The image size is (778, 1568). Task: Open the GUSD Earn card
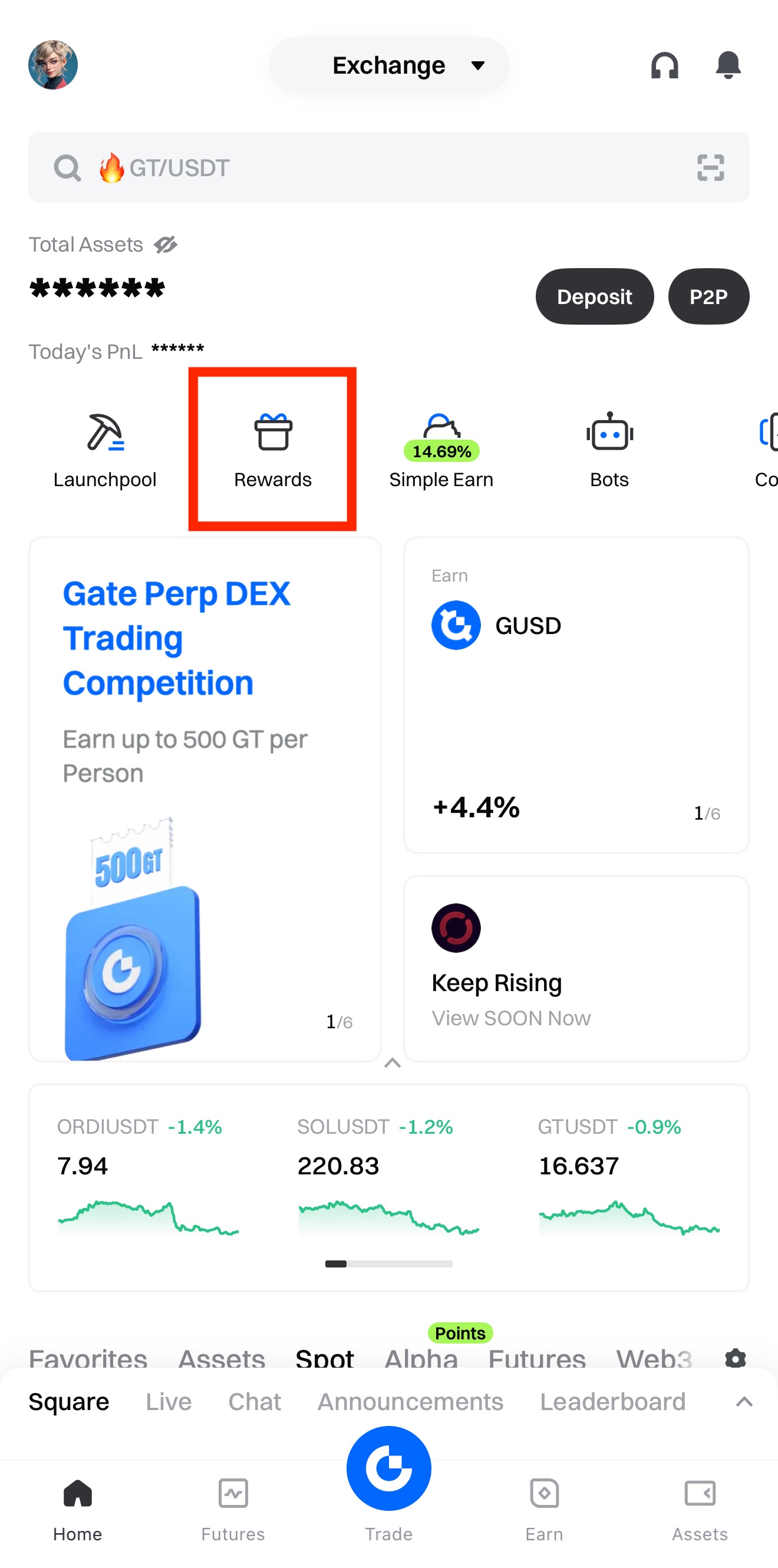click(576, 694)
